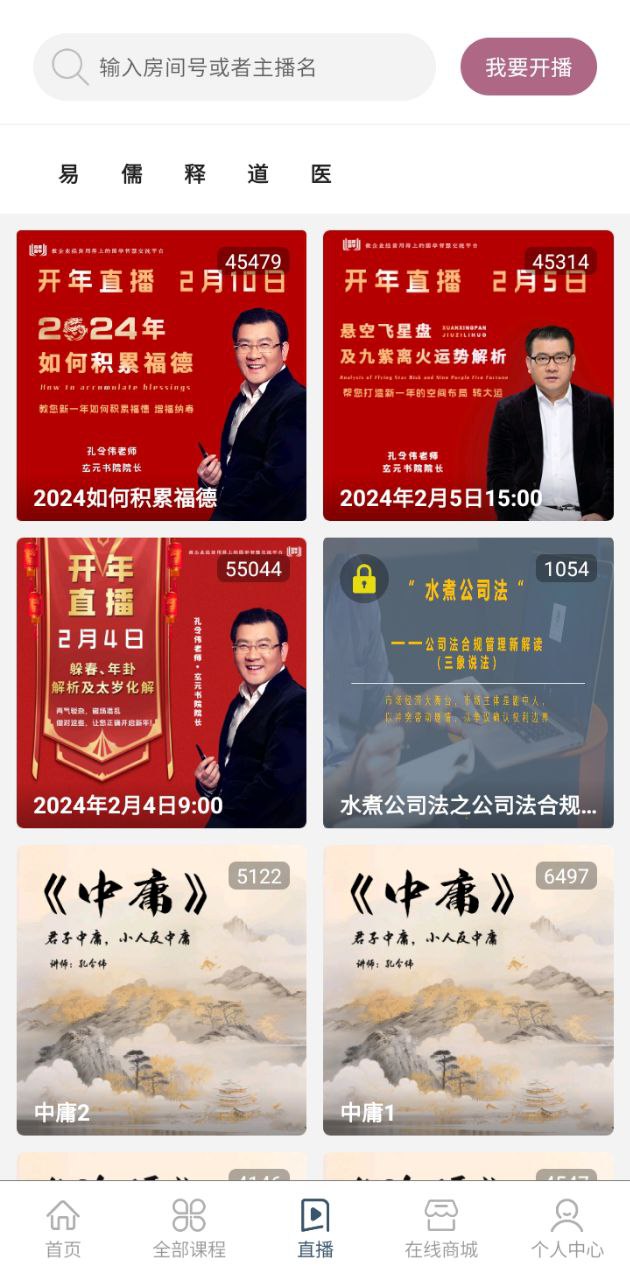Switch to the 全部课程 tab
The height and width of the screenshot is (1280, 630).
click(x=189, y=1229)
